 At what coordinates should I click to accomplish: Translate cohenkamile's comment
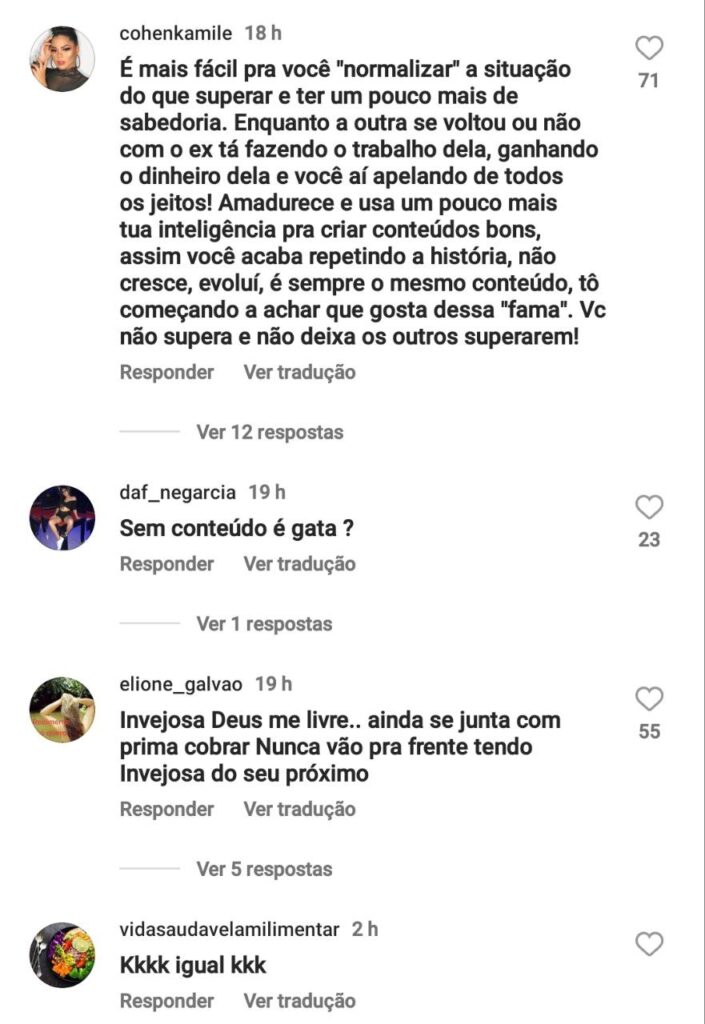(299, 372)
